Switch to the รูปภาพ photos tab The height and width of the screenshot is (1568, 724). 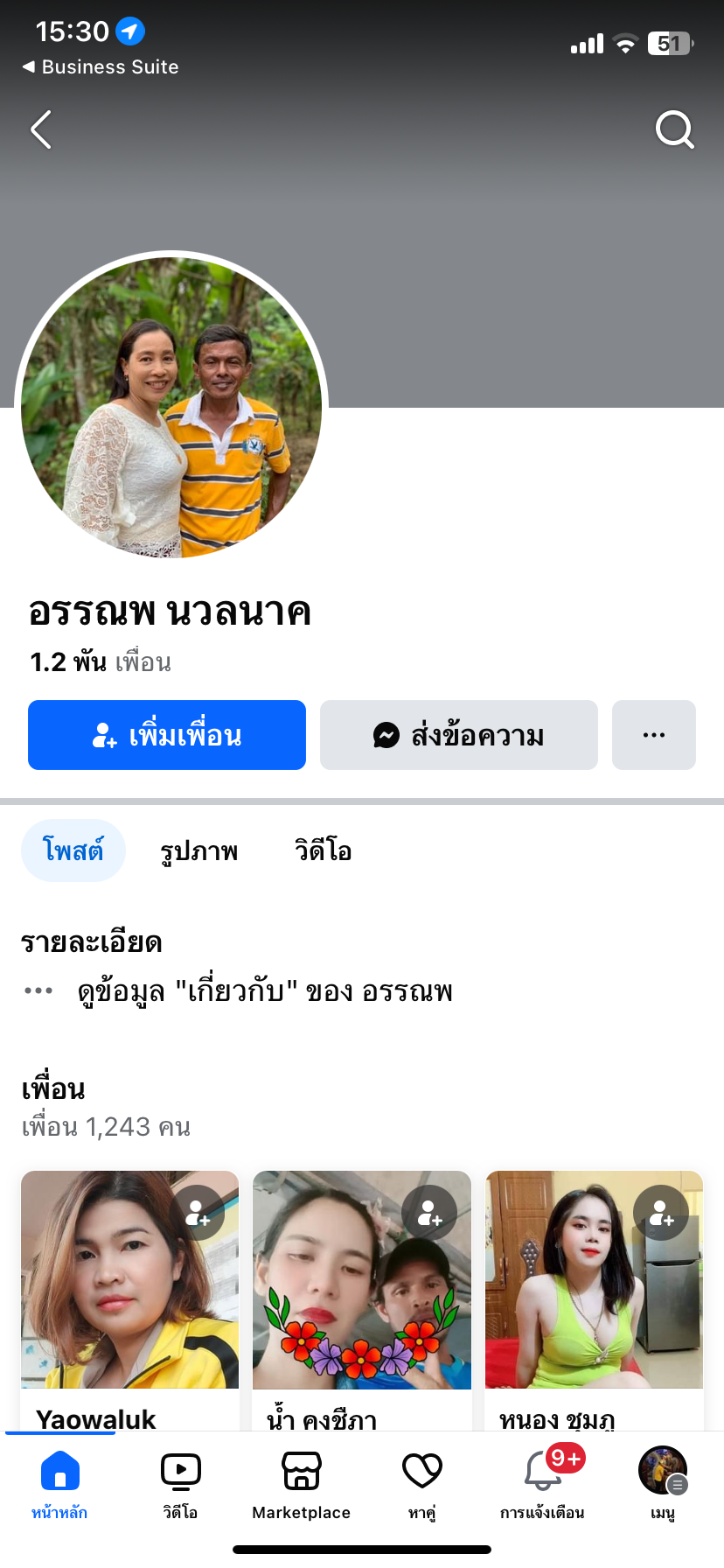click(199, 850)
